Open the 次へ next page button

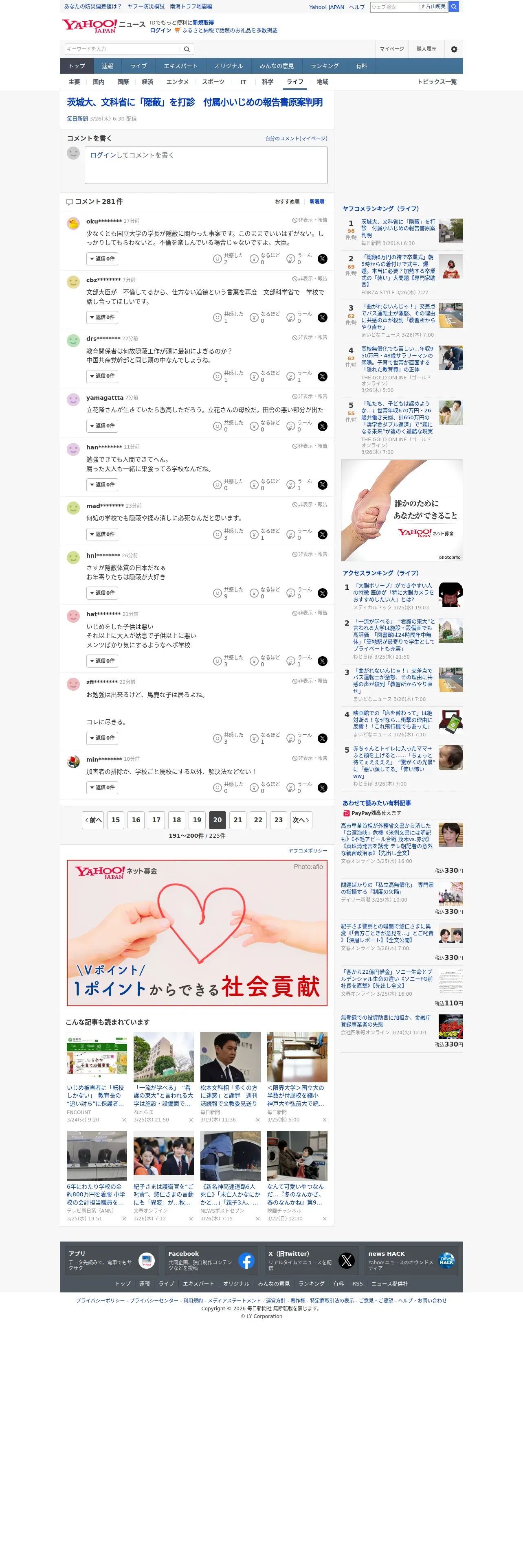(301, 820)
